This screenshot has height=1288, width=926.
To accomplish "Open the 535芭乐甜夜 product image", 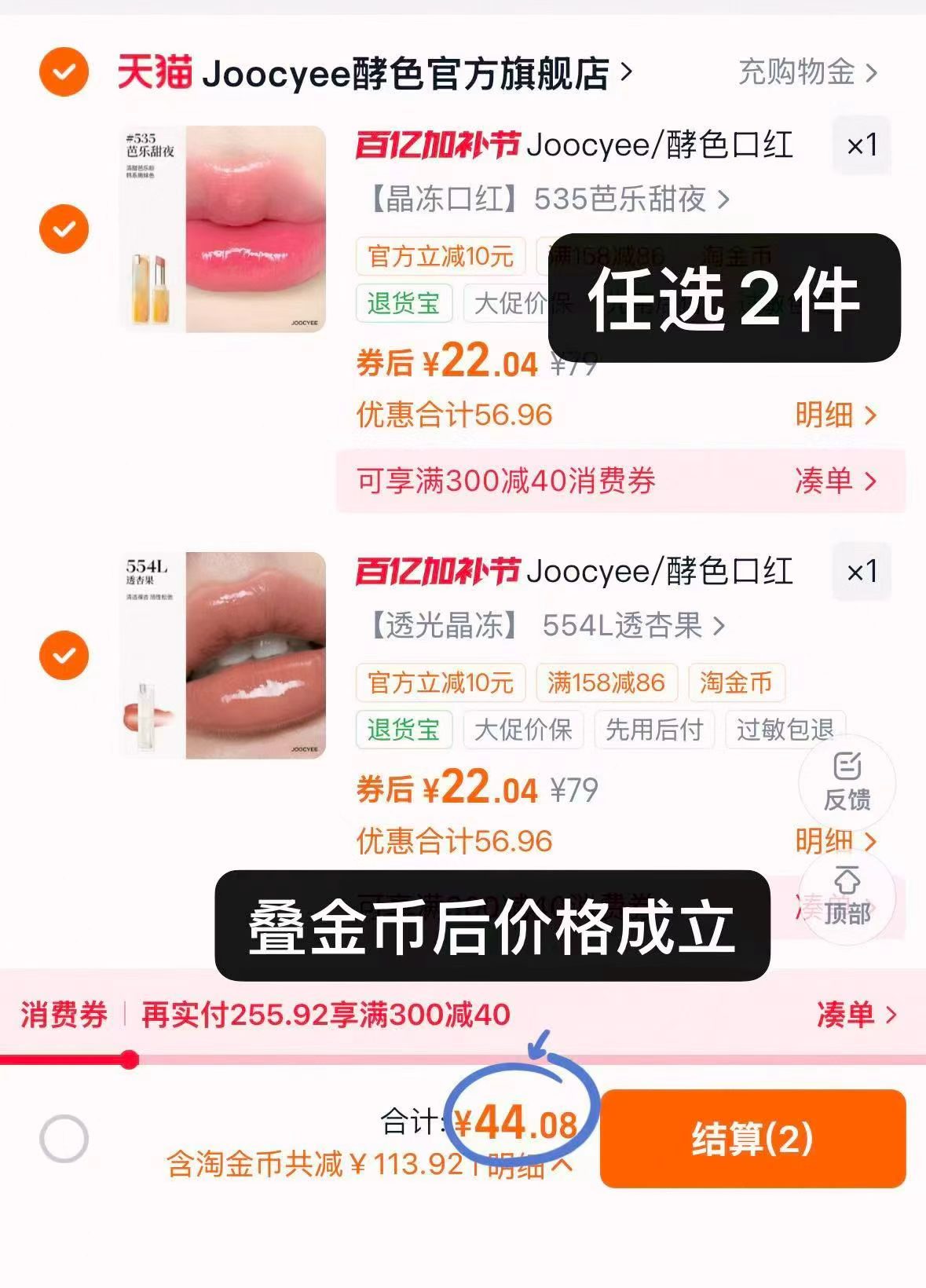I will click(x=223, y=229).
